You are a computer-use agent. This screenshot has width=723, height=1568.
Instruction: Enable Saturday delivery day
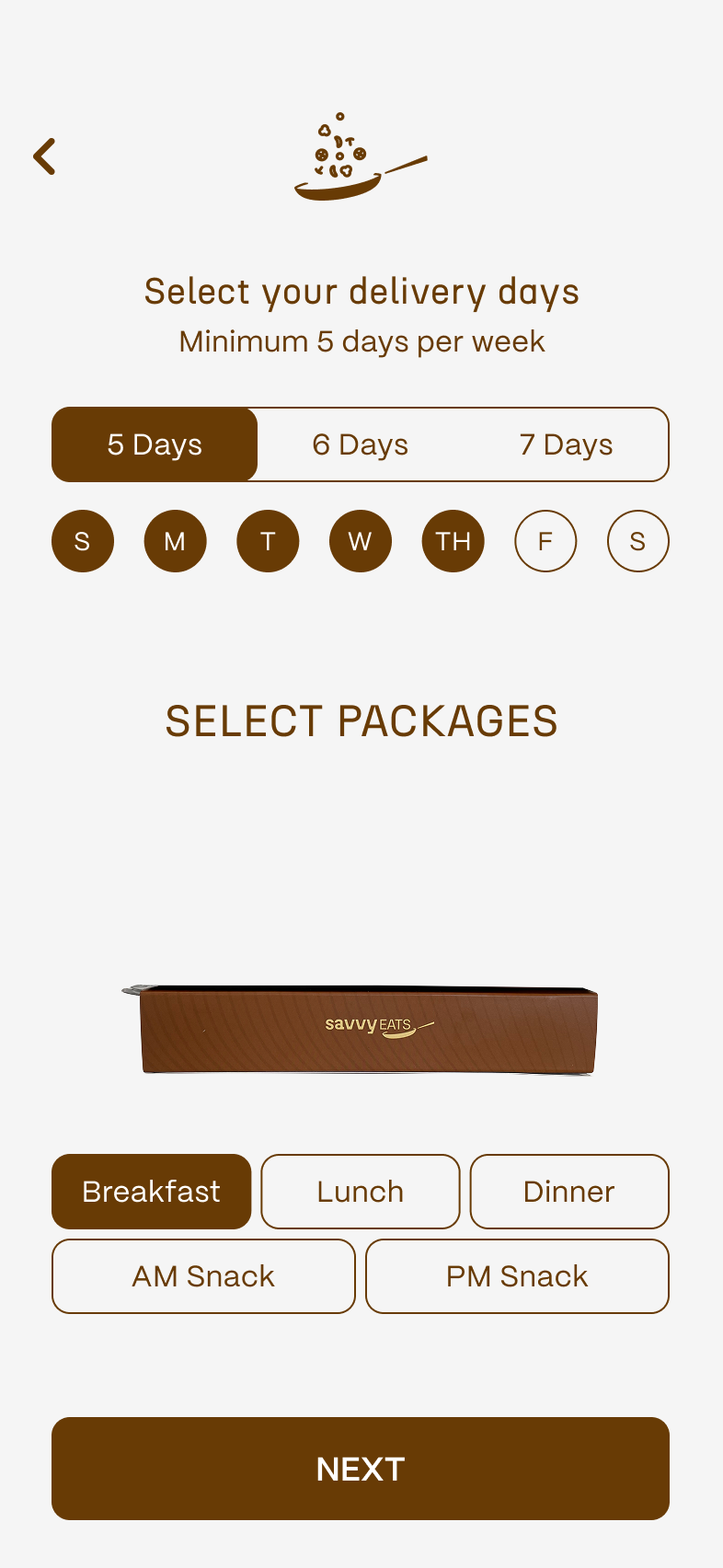click(x=637, y=541)
